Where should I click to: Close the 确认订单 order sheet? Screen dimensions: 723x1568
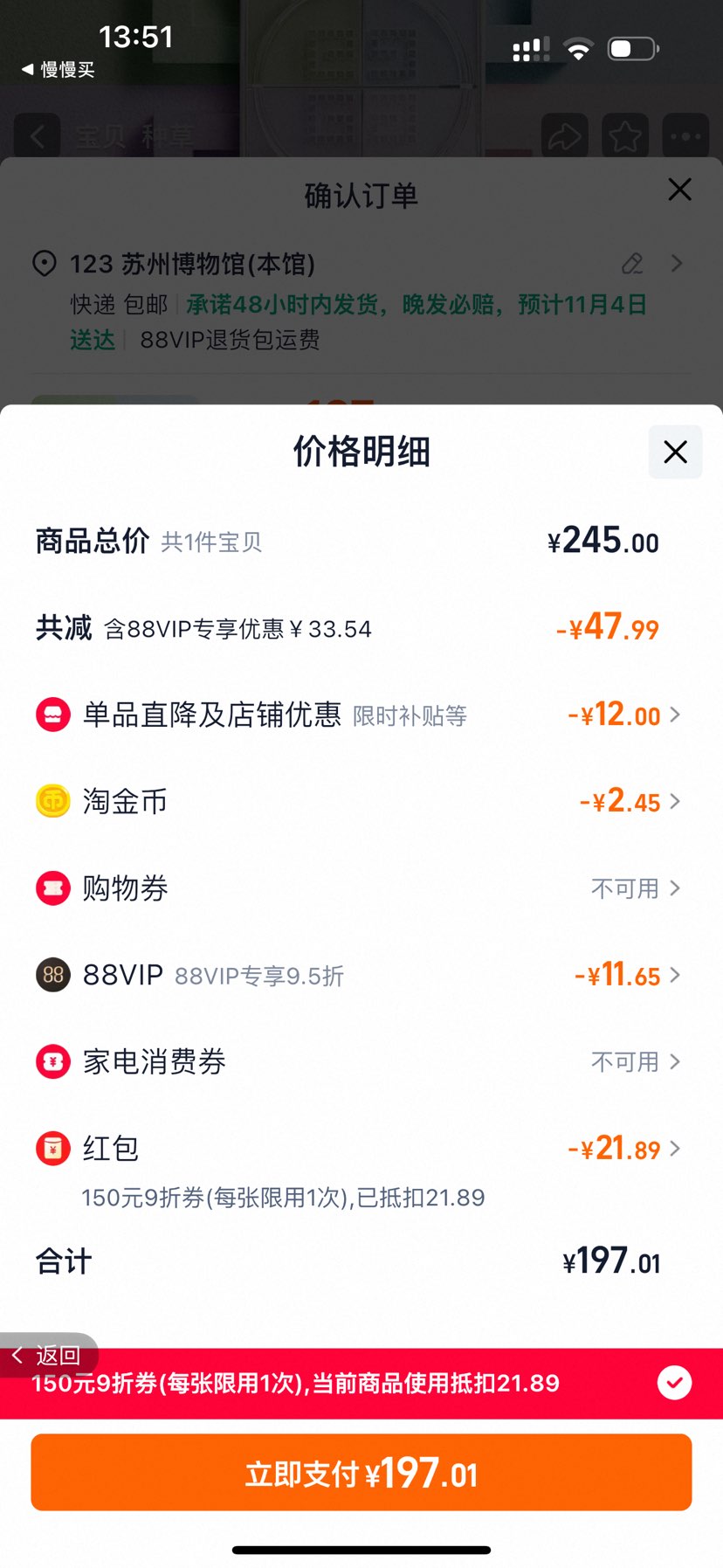tap(679, 190)
